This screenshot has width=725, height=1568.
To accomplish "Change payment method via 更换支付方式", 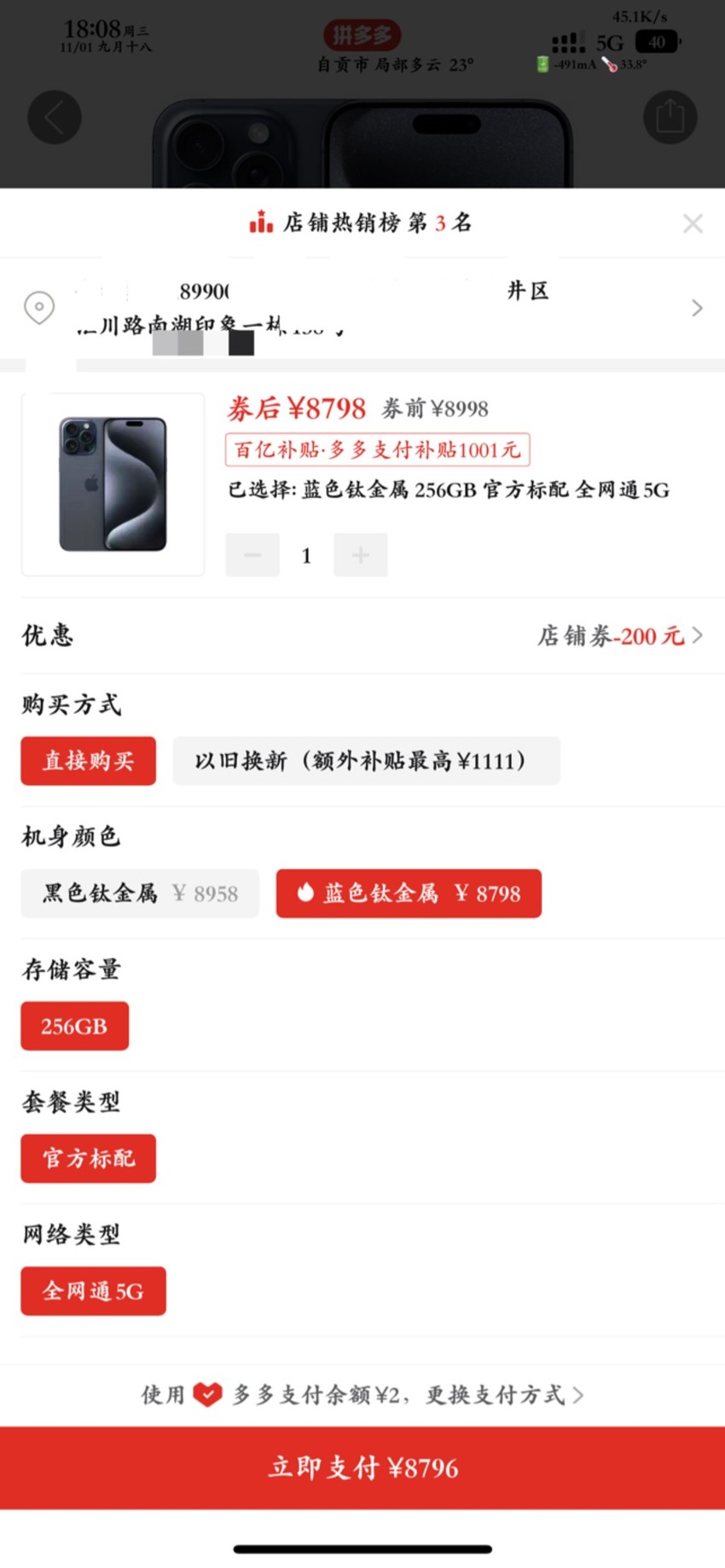I will click(505, 1395).
